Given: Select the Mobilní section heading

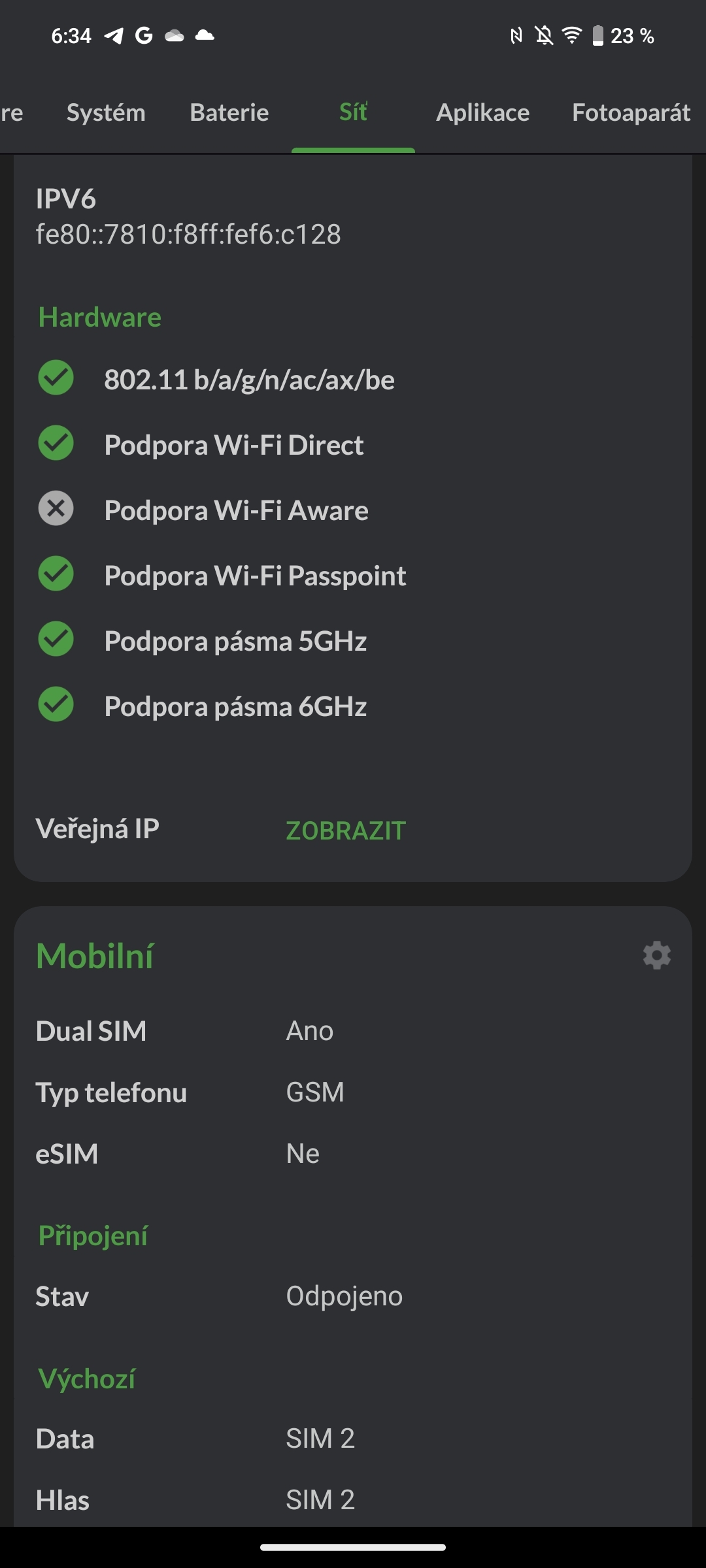Looking at the screenshot, I should 97,956.
